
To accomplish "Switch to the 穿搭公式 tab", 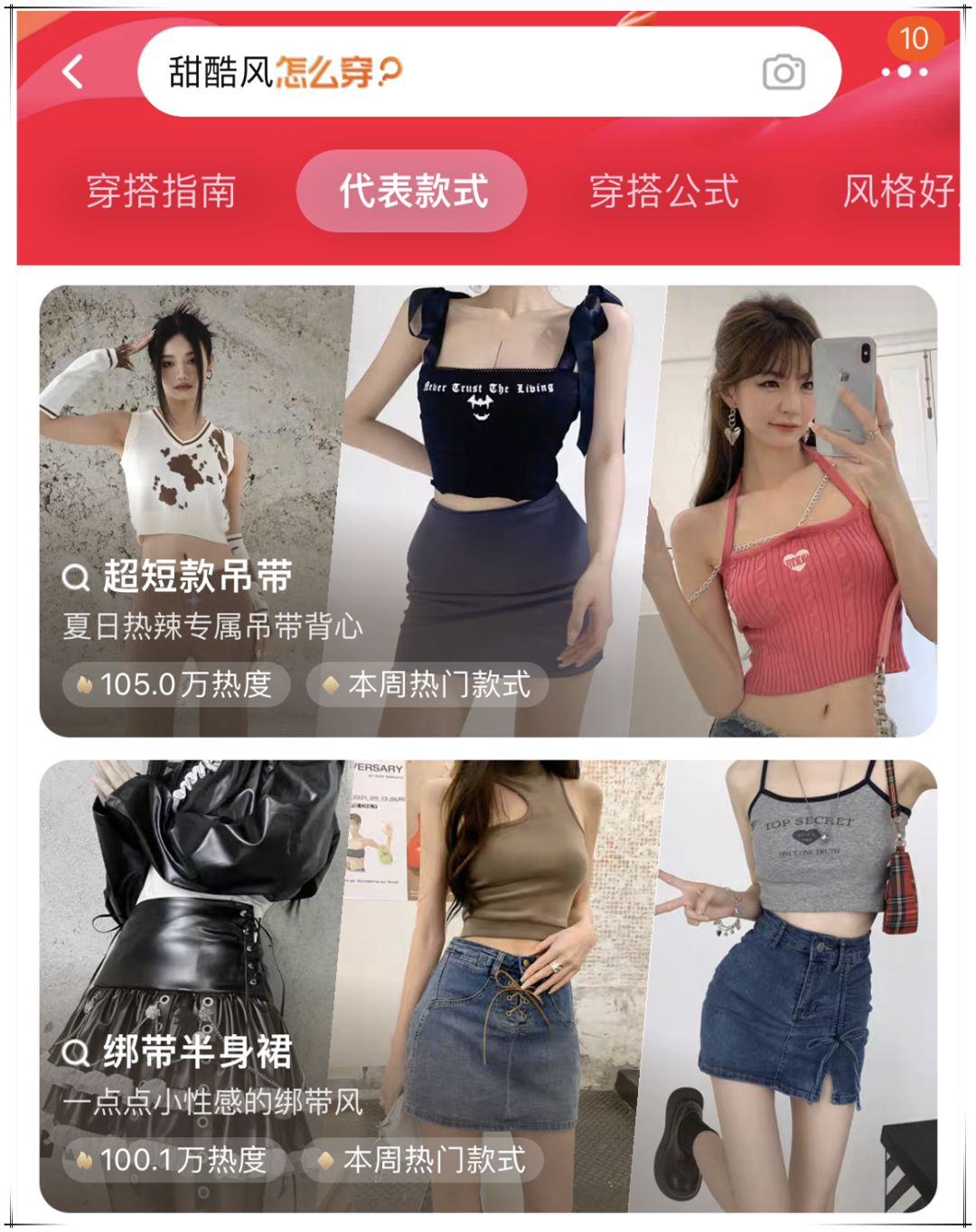I will (664, 192).
